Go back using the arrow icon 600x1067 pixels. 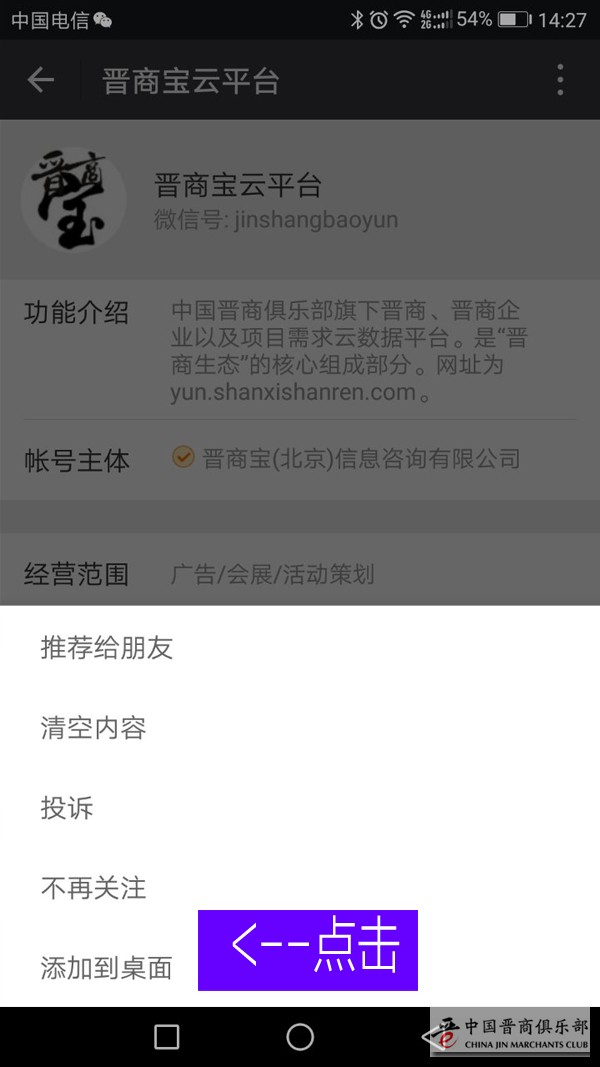41,80
